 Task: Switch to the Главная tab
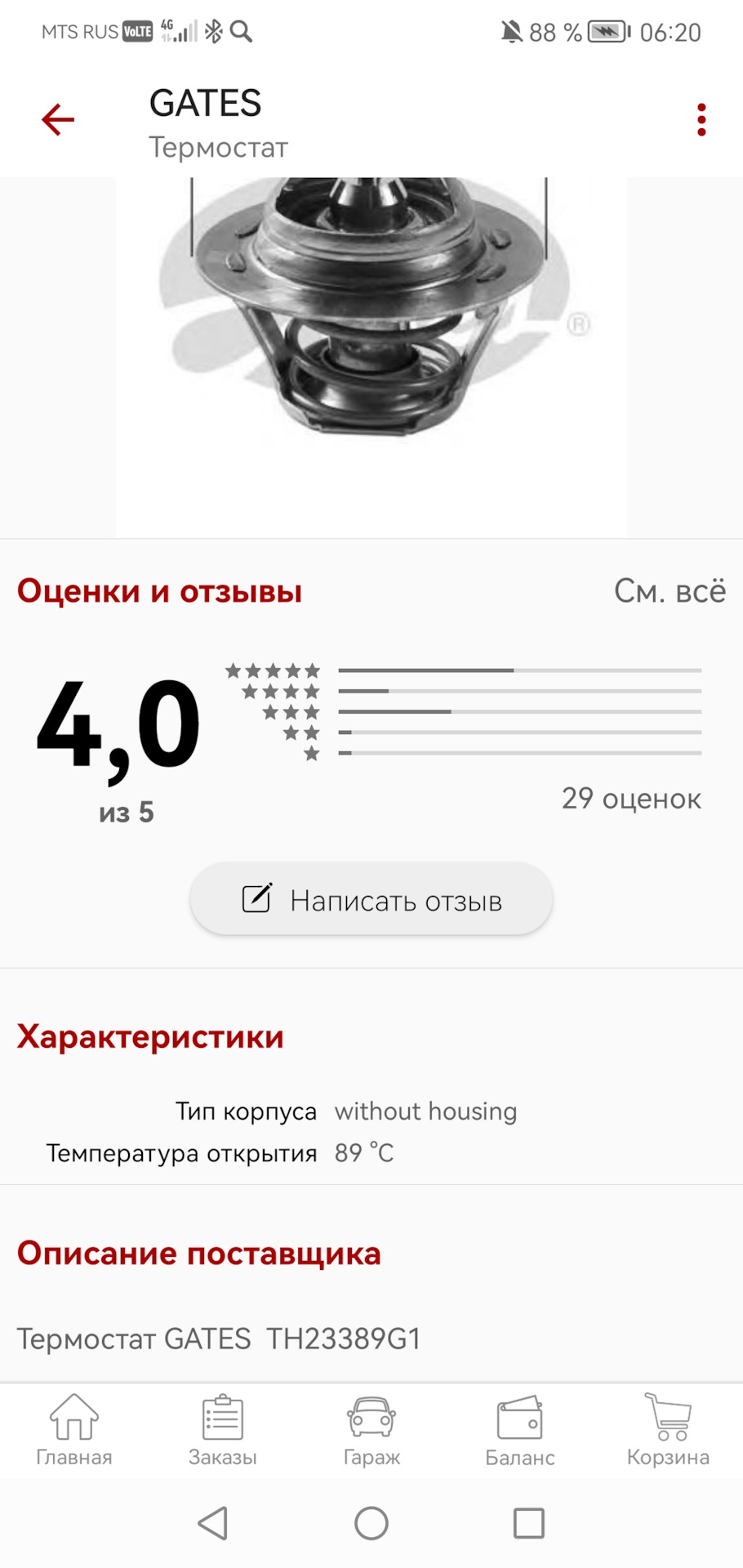click(x=74, y=1430)
